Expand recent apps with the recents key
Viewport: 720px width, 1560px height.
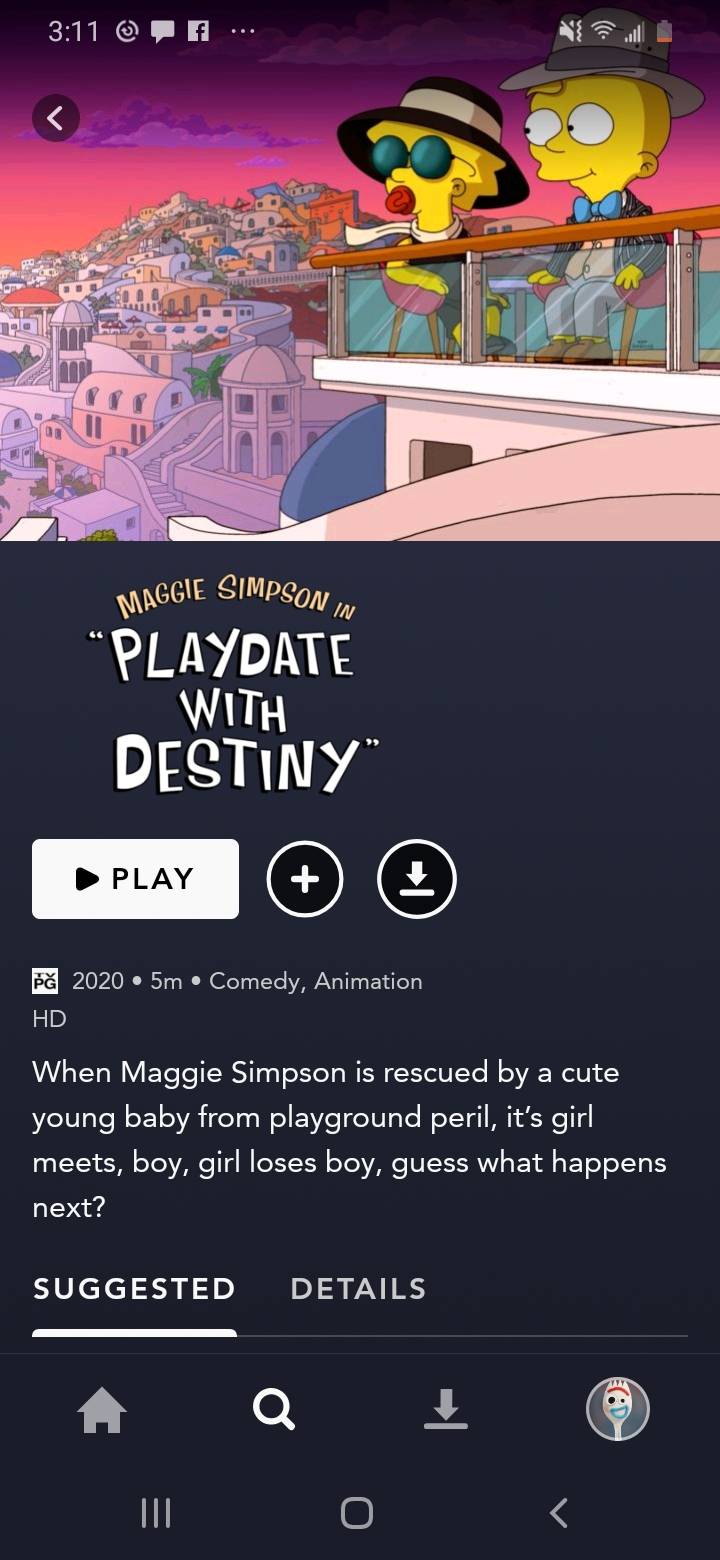click(156, 1513)
